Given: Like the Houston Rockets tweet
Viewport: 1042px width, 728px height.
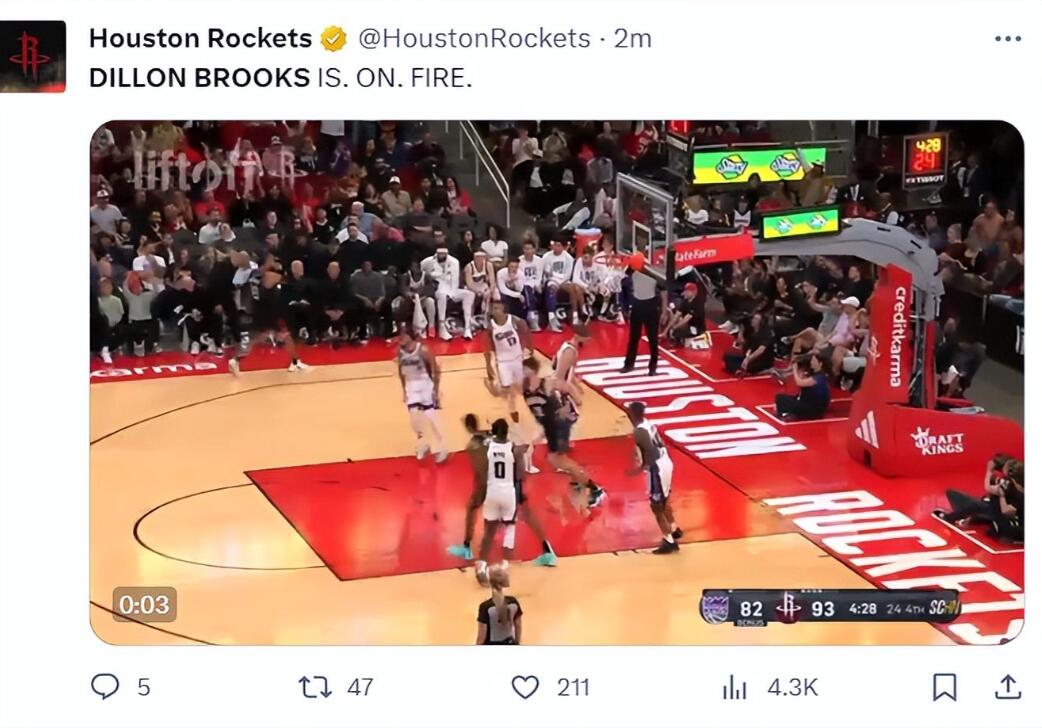Looking at the screenshot, I should (x=525, y=686).
